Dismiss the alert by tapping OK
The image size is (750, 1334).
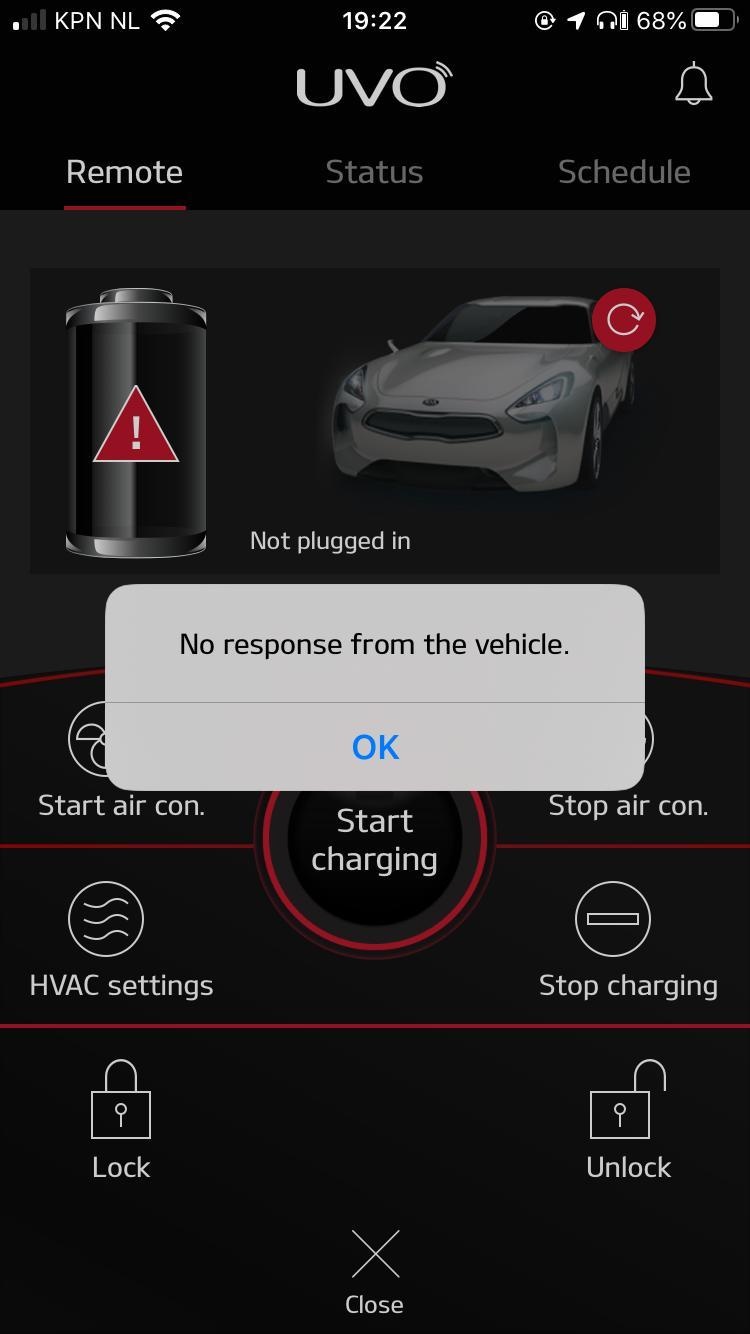375,747
